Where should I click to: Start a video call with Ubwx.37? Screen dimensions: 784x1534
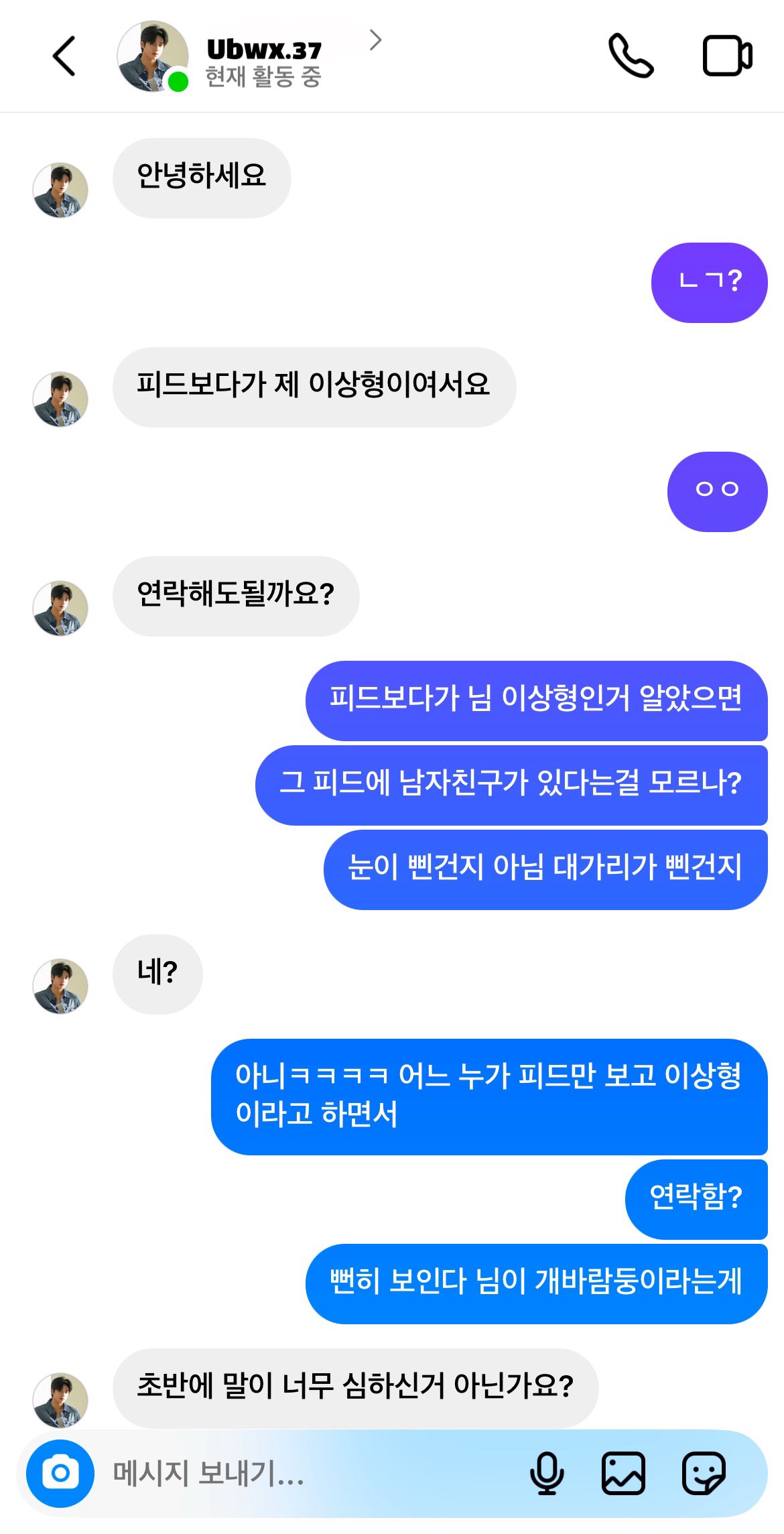pos(727,56)
